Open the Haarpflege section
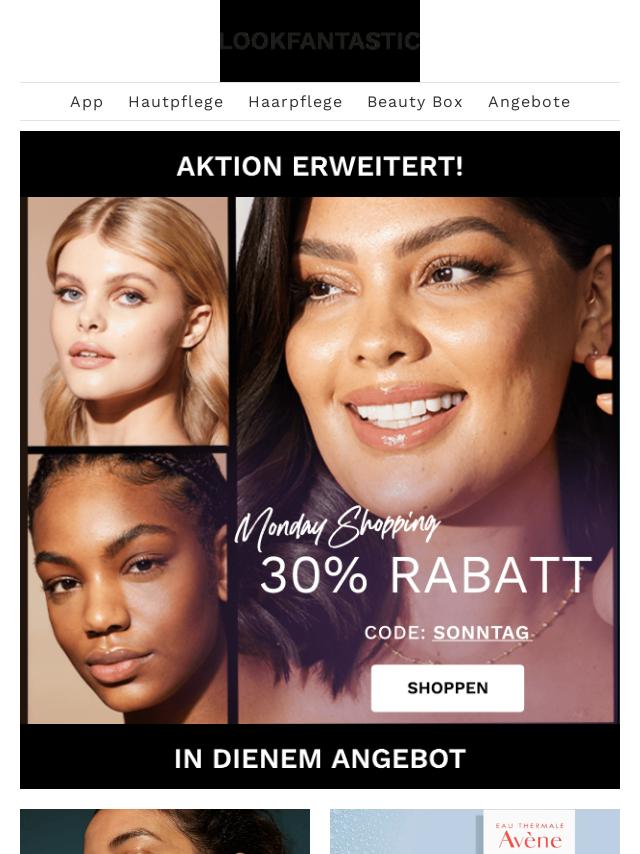640x854 pixels. click(x=295, y=102)
